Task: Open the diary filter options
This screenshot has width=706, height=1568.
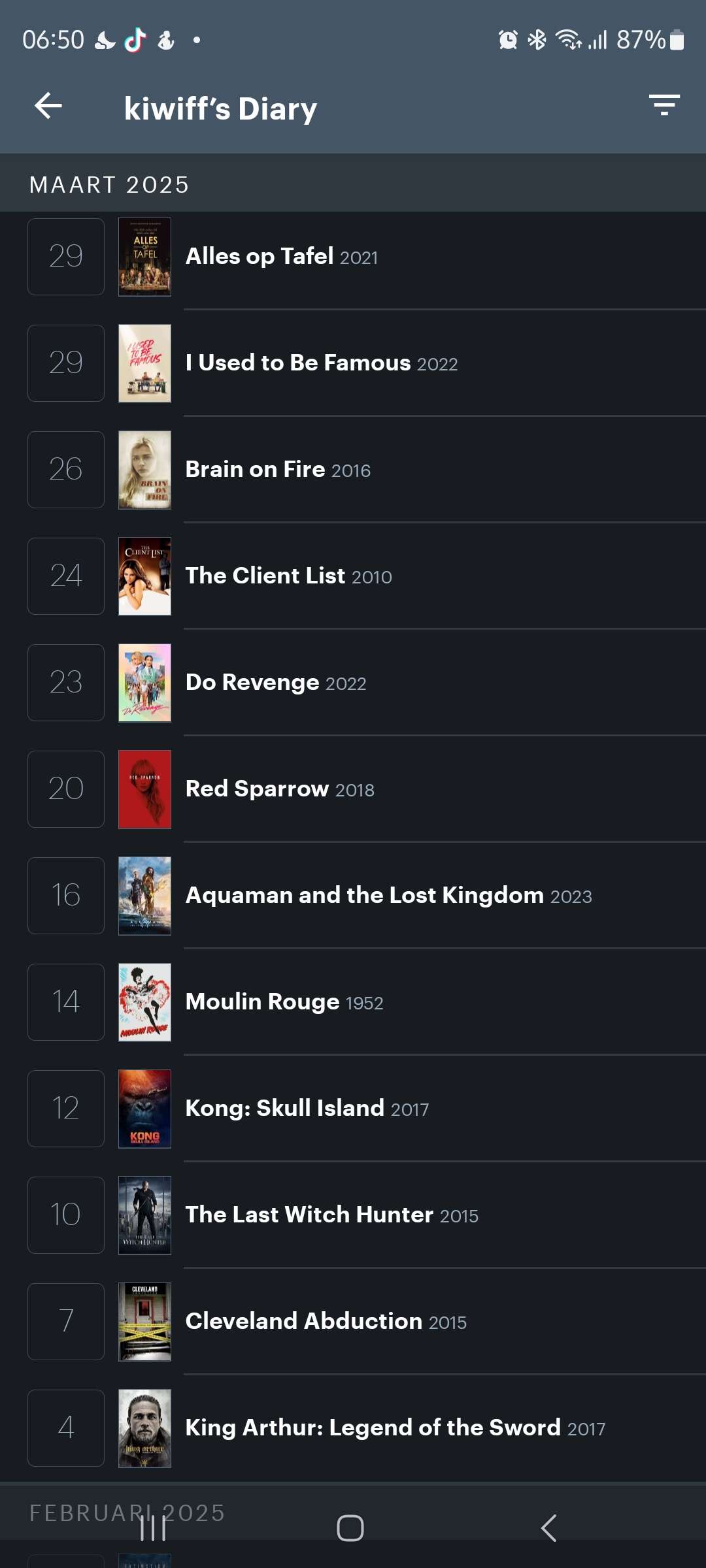Action: pos(664,106)
